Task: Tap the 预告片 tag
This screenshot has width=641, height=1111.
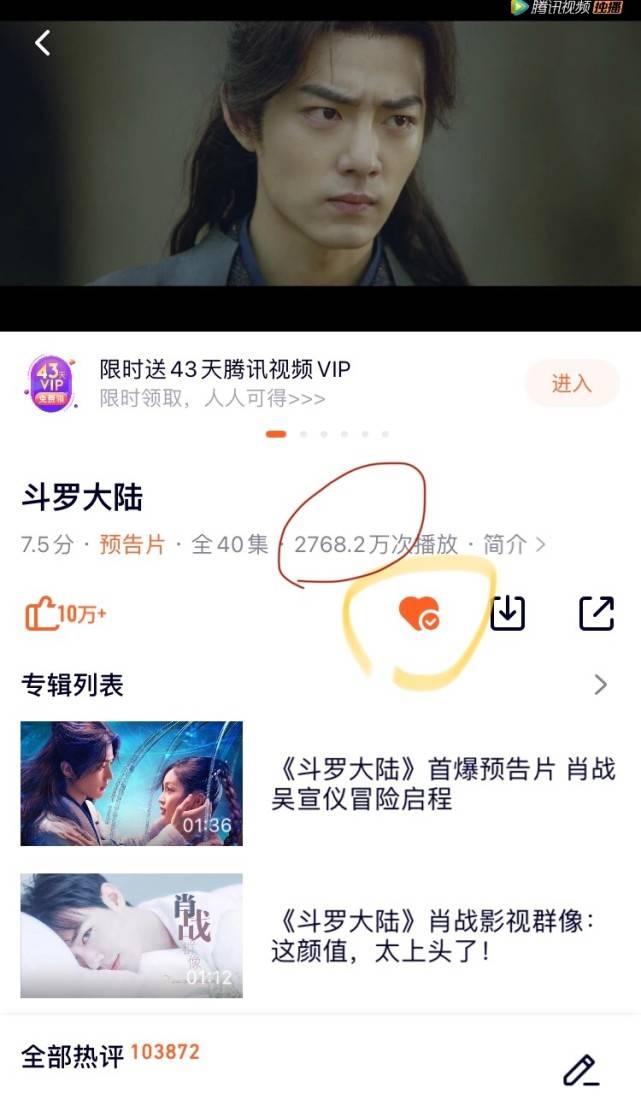Action: coord(132,544)
